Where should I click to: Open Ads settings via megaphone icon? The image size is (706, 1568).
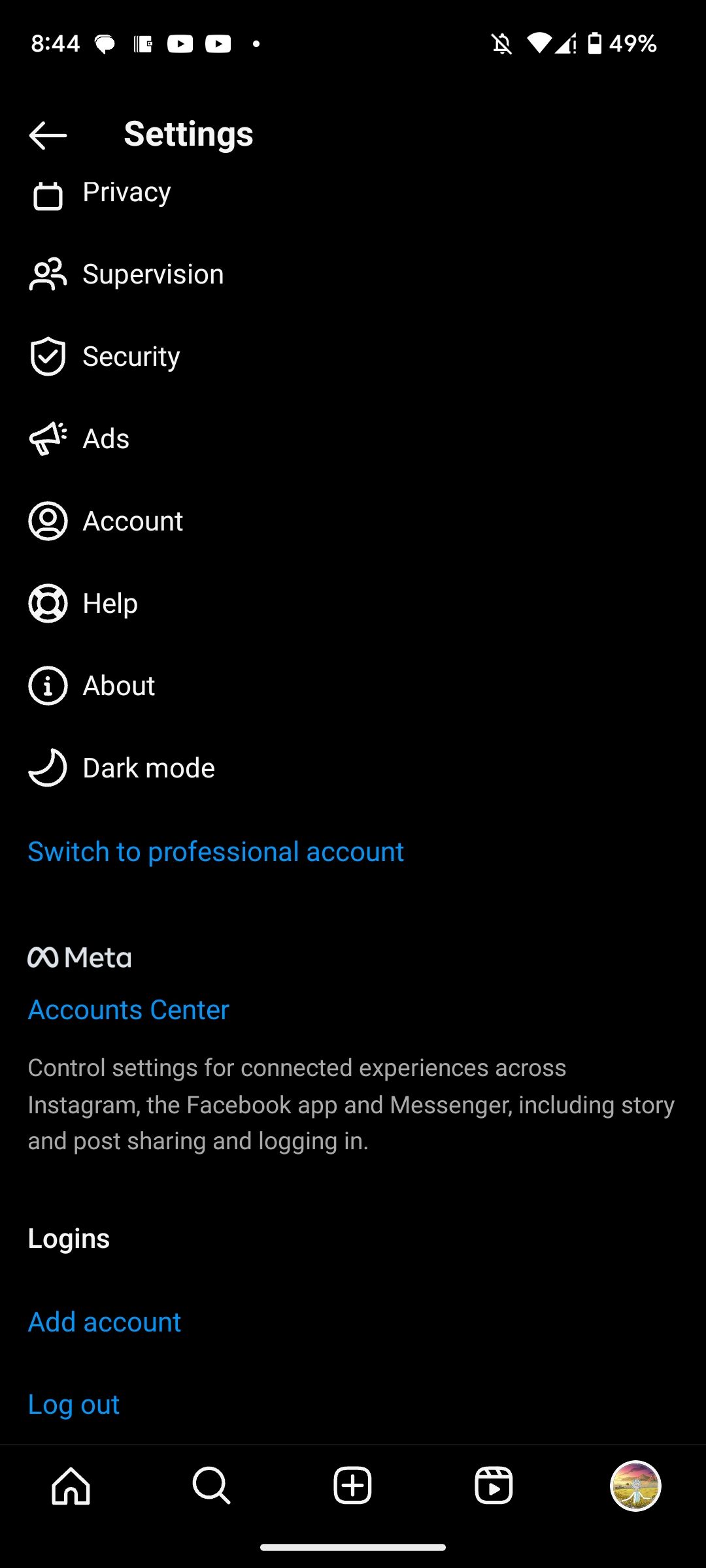[x=47, y=438]
